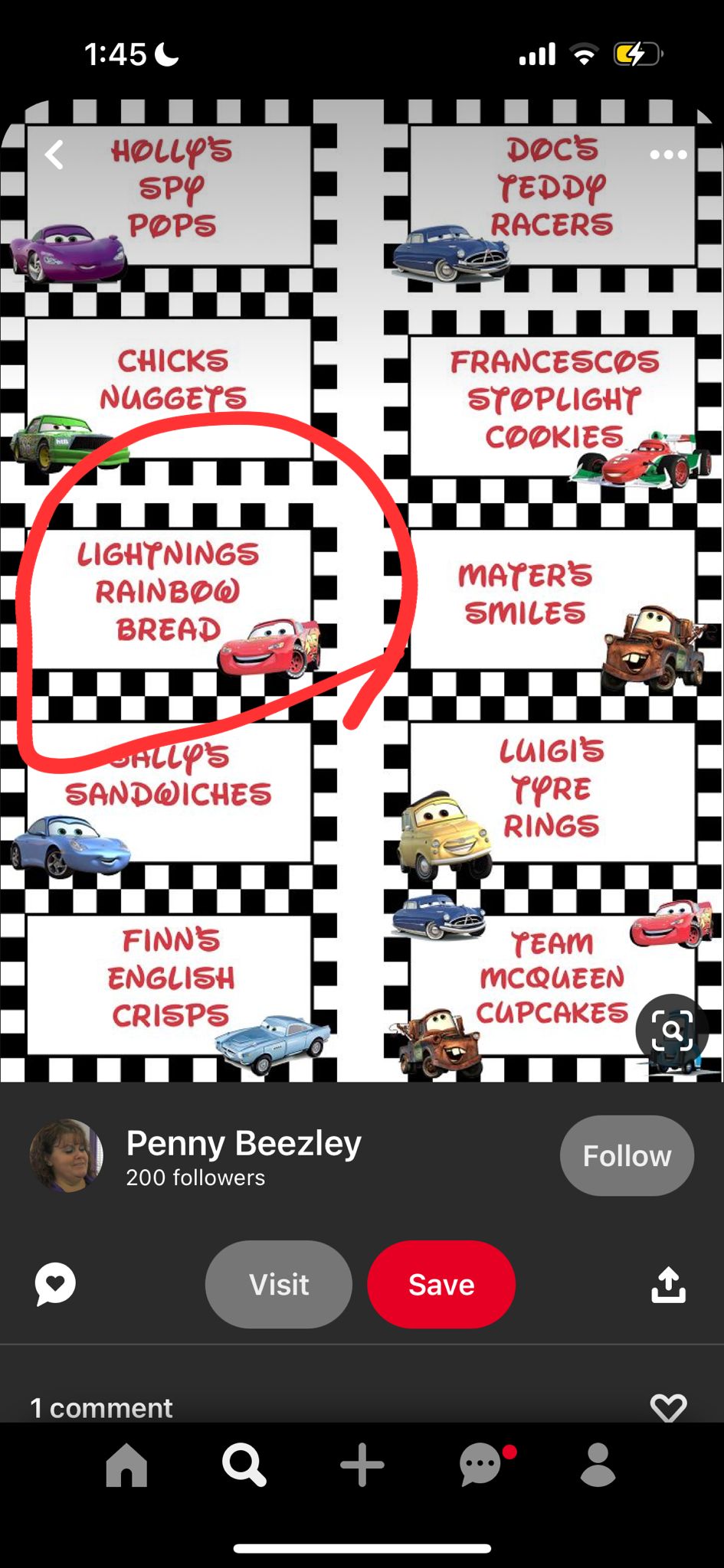Switch to the Search tab
This screenshot has height=1568, width=724.
[244, 1465]
